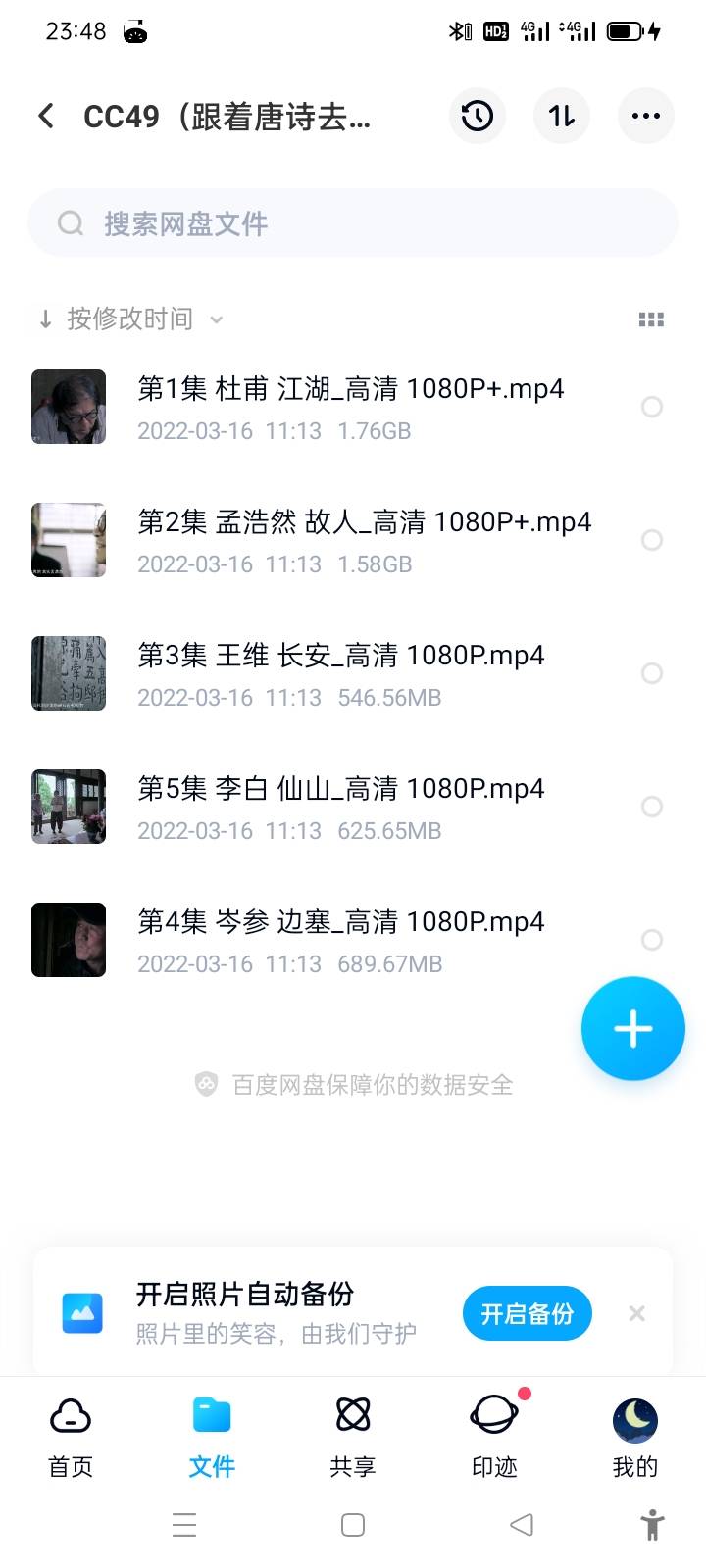The image size is (706, 1568).
Task: Select the circle next to 第5集 李白 仙山
Action: click(652, 808)
